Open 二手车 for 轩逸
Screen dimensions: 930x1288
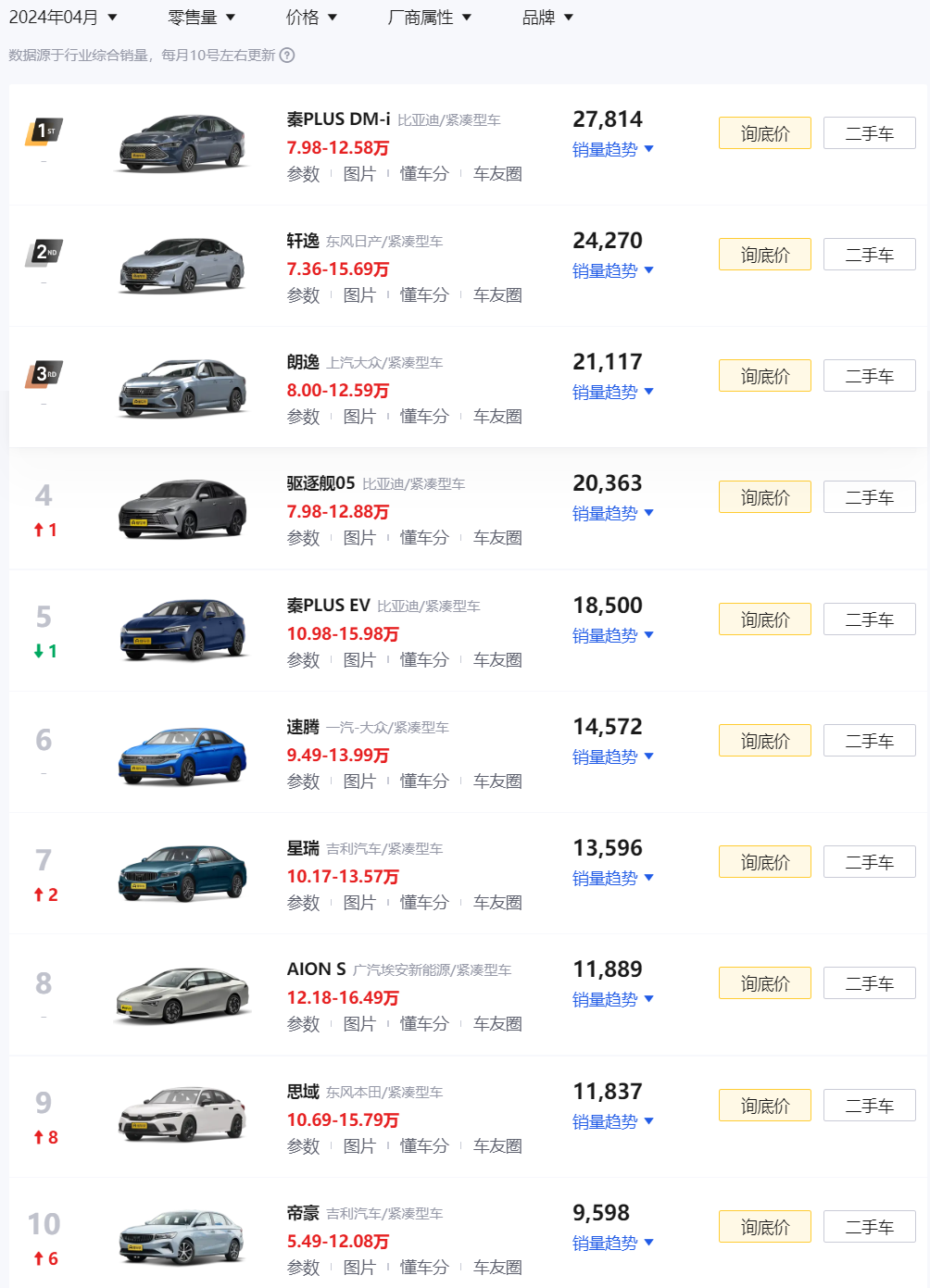coord(869,255)
